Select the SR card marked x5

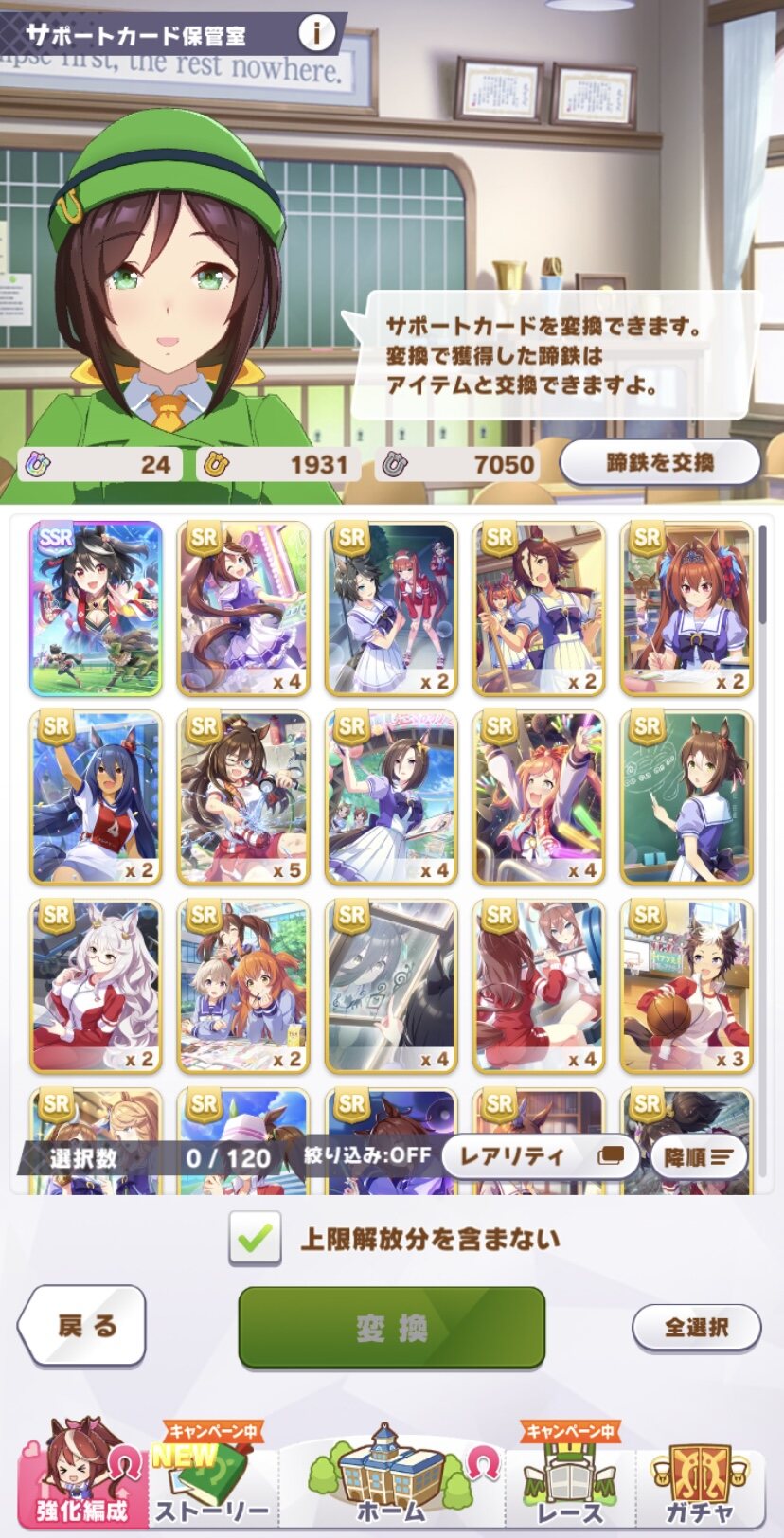pyautogui.click(x=243, y=797)
